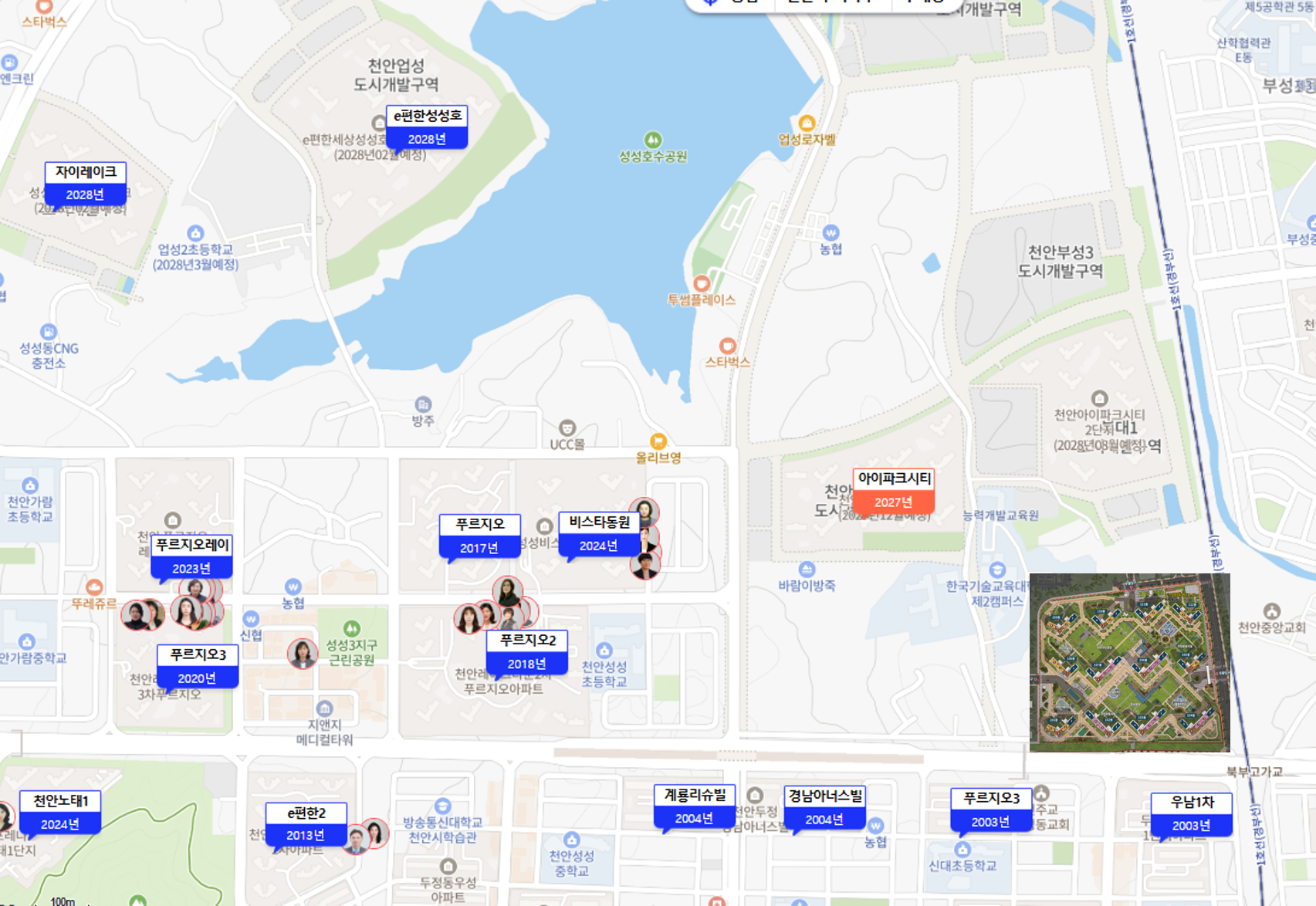Select the 자이레이크 2028년 apartment marker
Screen dimensions: 1316x906
(86, 183)
